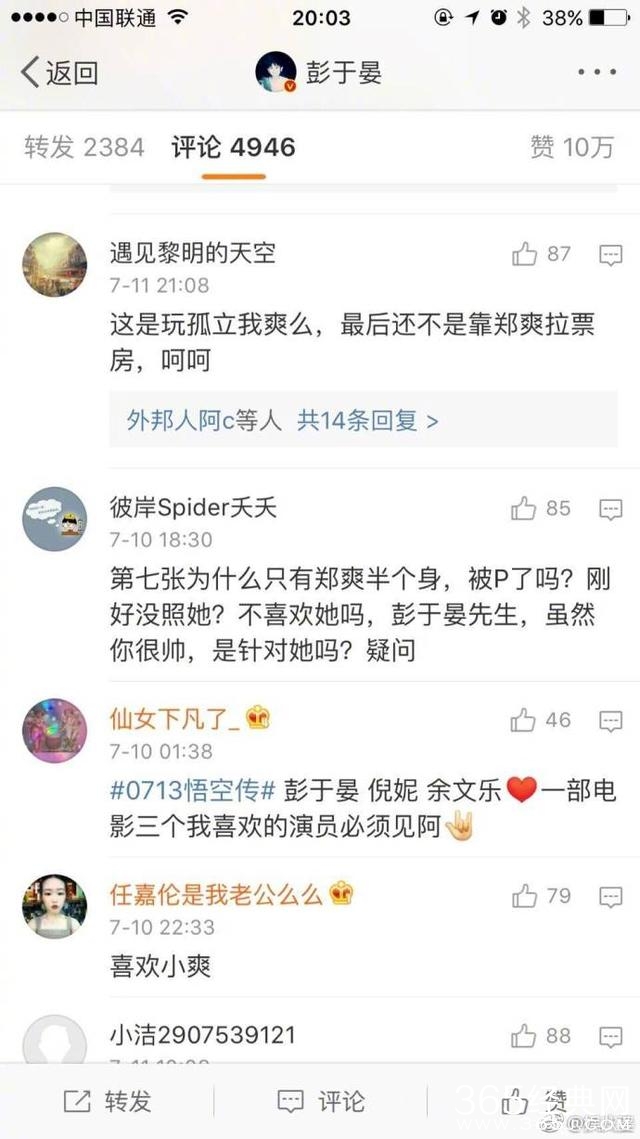
Task: Reply to 彼岸Spider夭夭's comment
Action: (610, 511)
